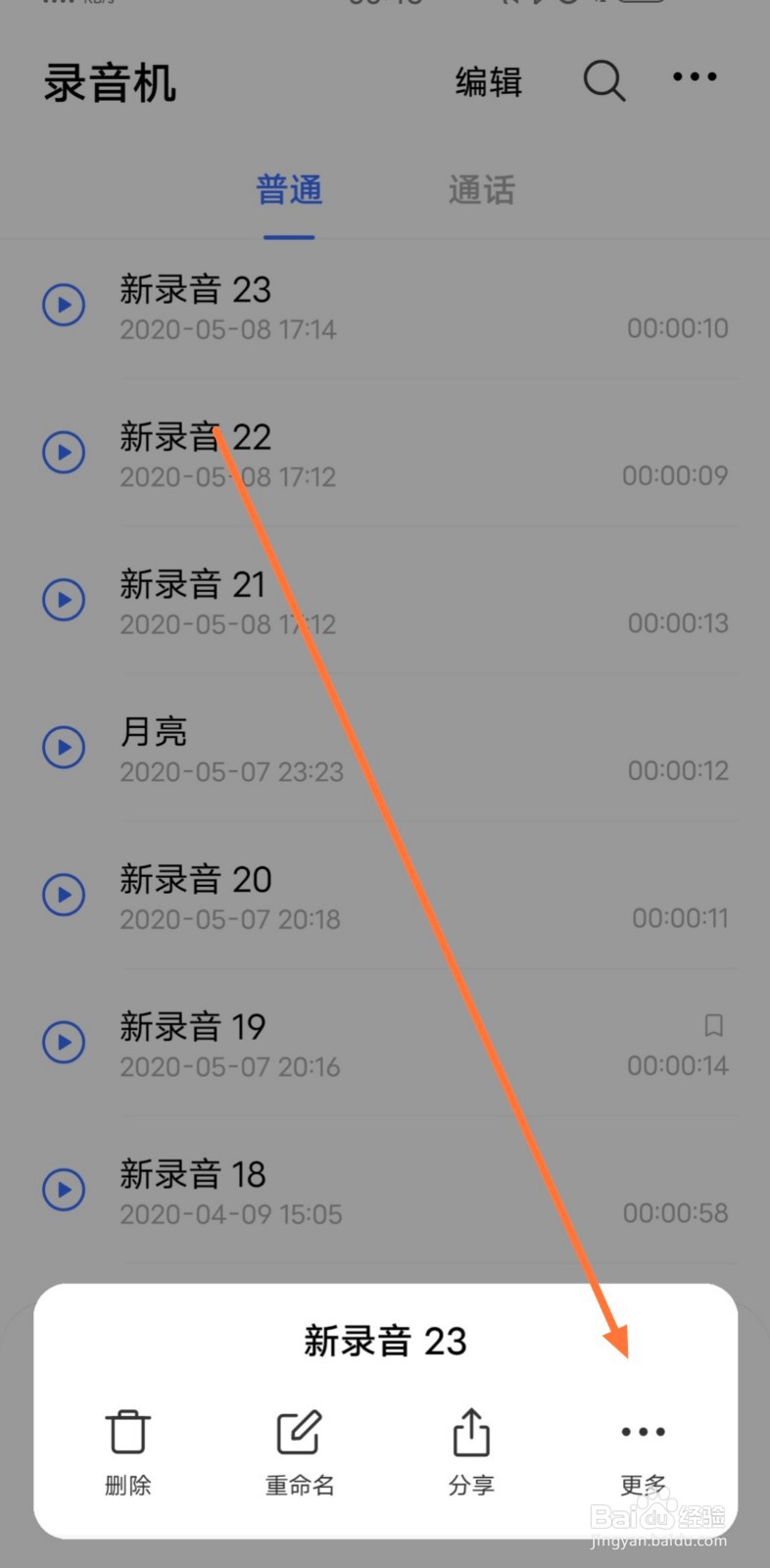Viewport: 770px width, 1568px height.
Task: Delete recording 新录音 23
Action: pos(127,1450)
